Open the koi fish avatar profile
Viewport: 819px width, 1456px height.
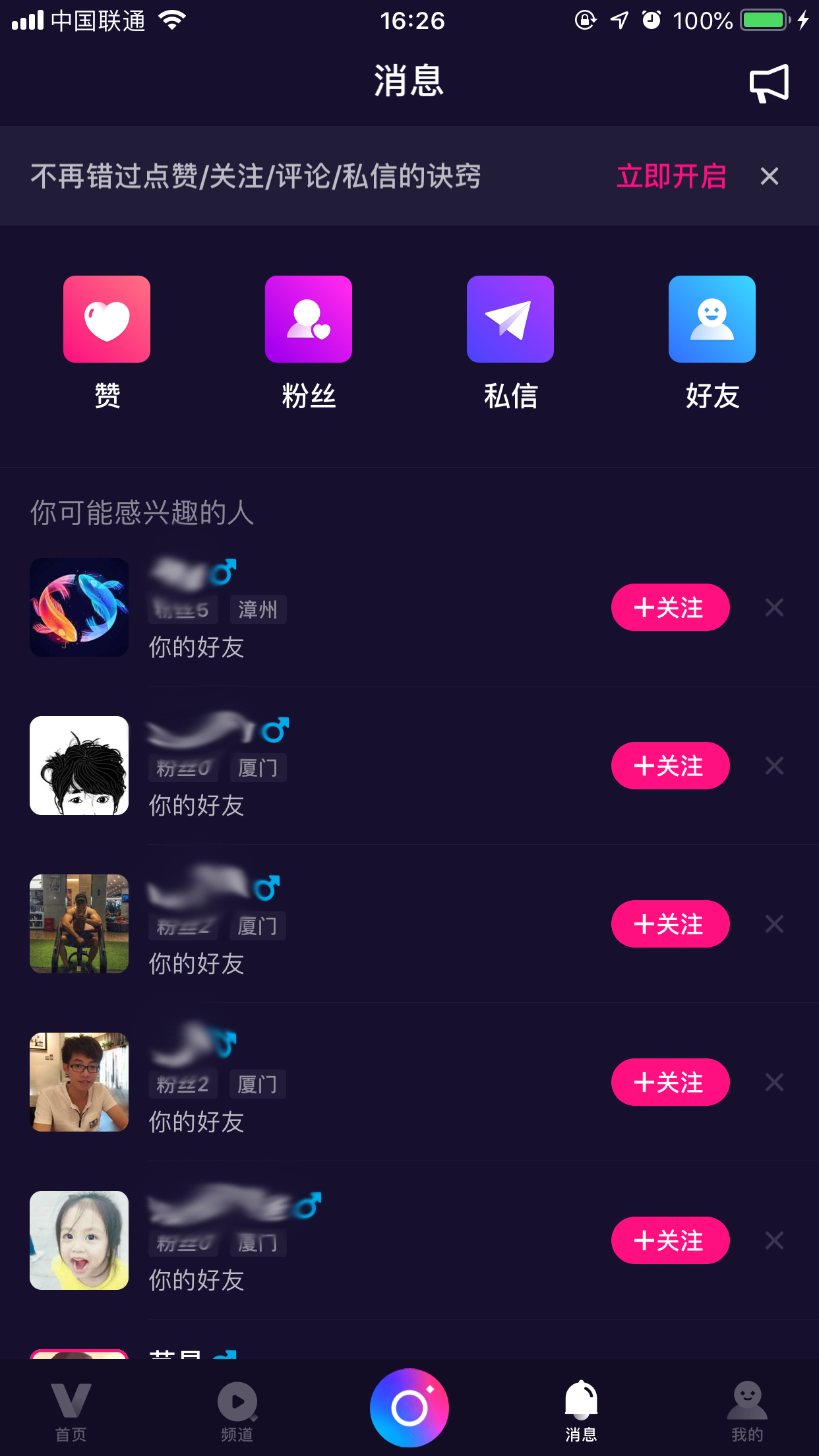(x=79, y=607)
